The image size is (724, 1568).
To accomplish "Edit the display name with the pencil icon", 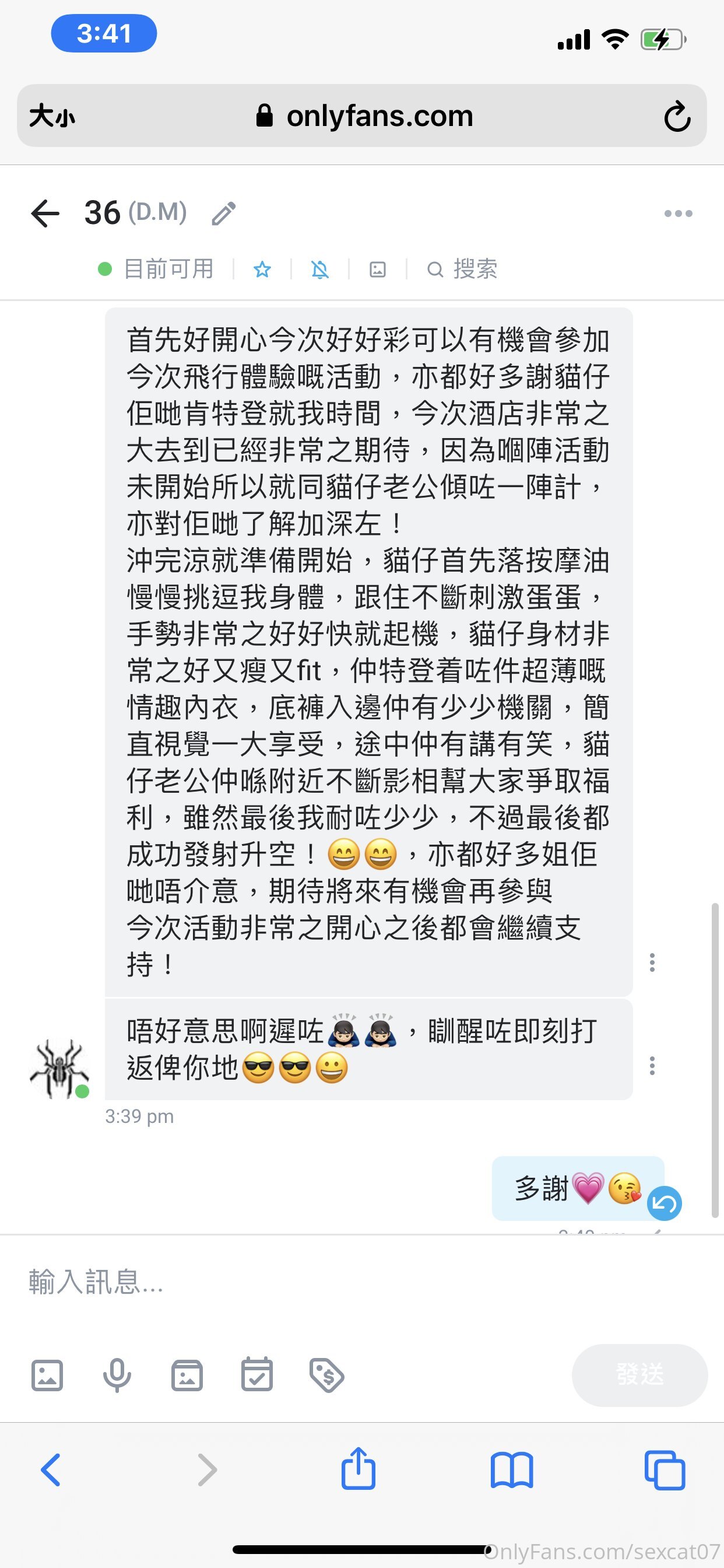I will click(223, 213).
